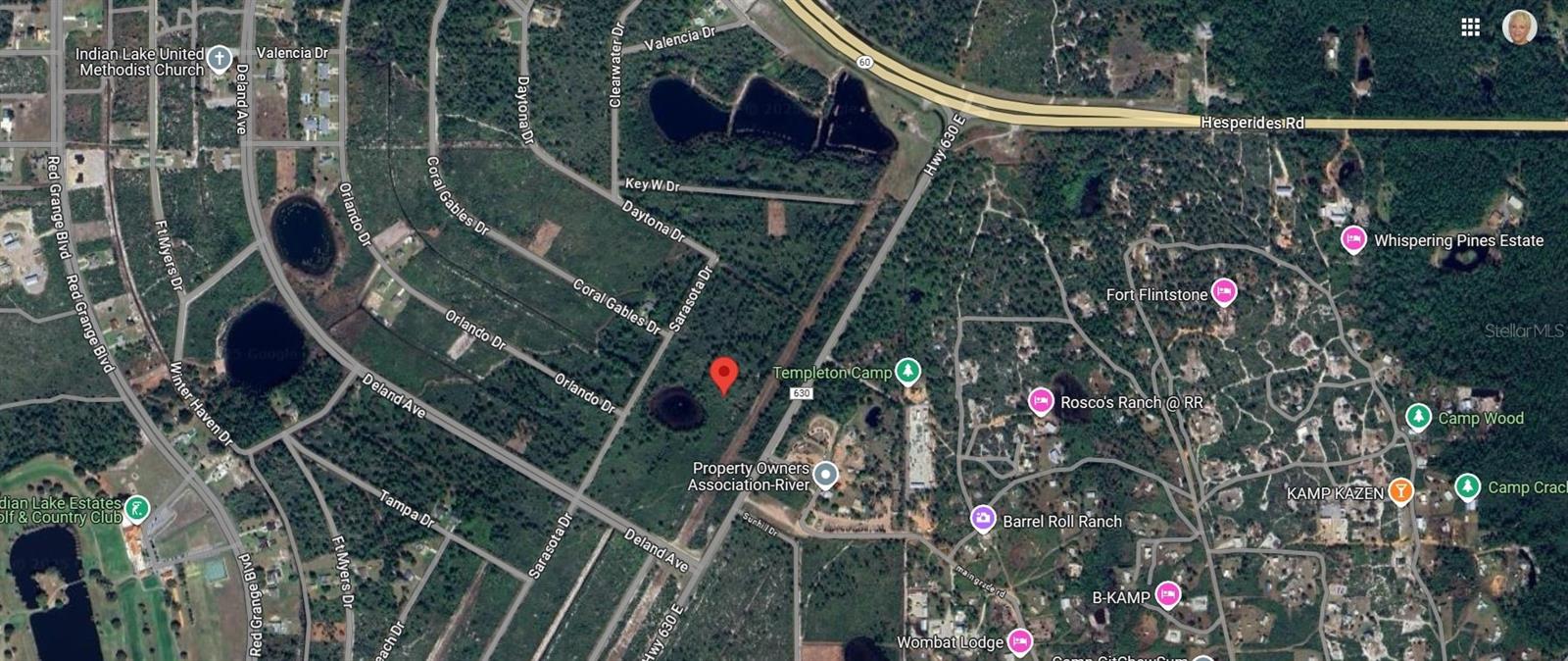
Task: Open the Fort Flintstone lodging pin
Action: tap(1223, 291)
